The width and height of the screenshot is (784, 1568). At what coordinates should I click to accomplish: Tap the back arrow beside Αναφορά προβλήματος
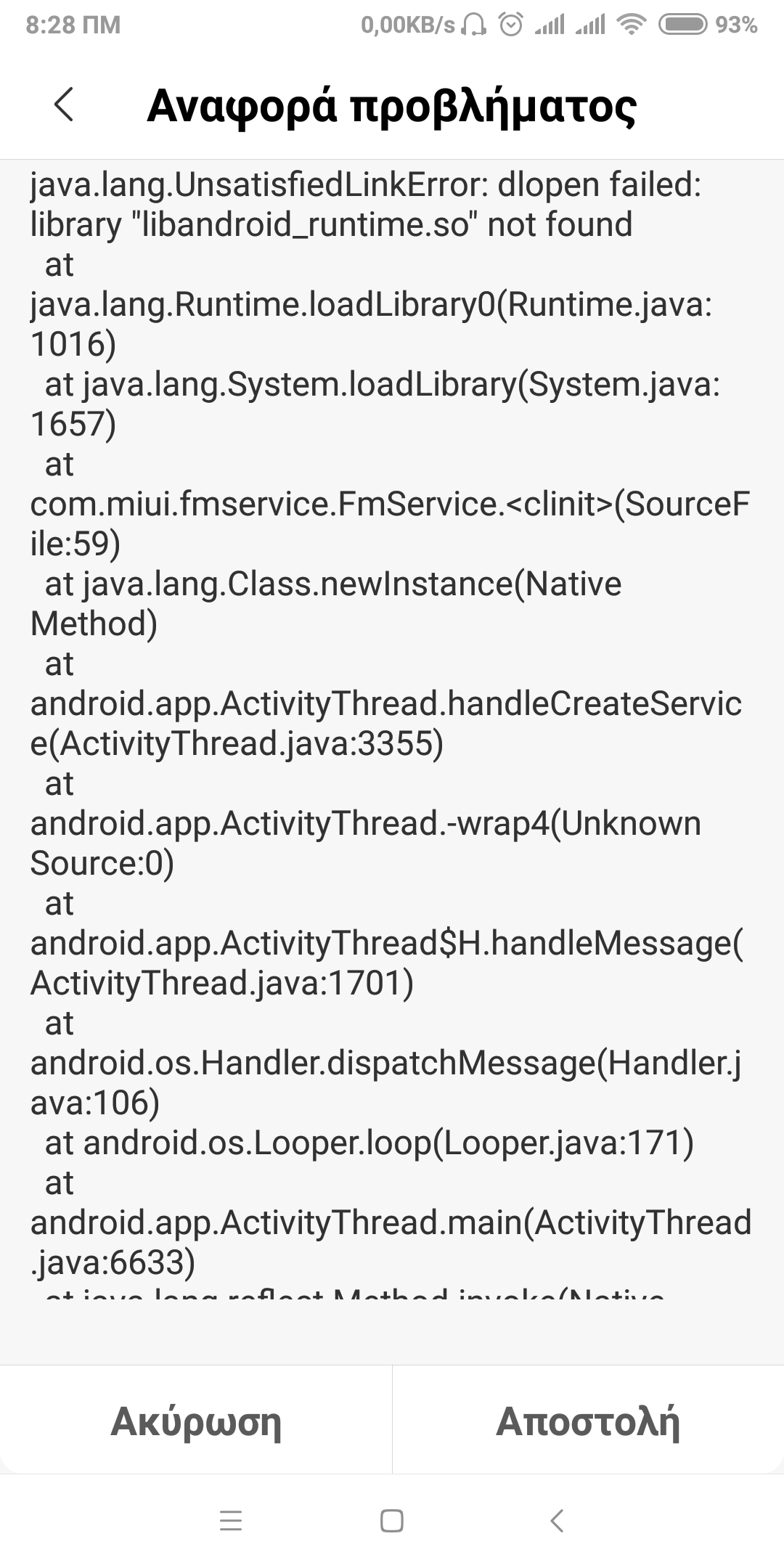pos(64,105)
